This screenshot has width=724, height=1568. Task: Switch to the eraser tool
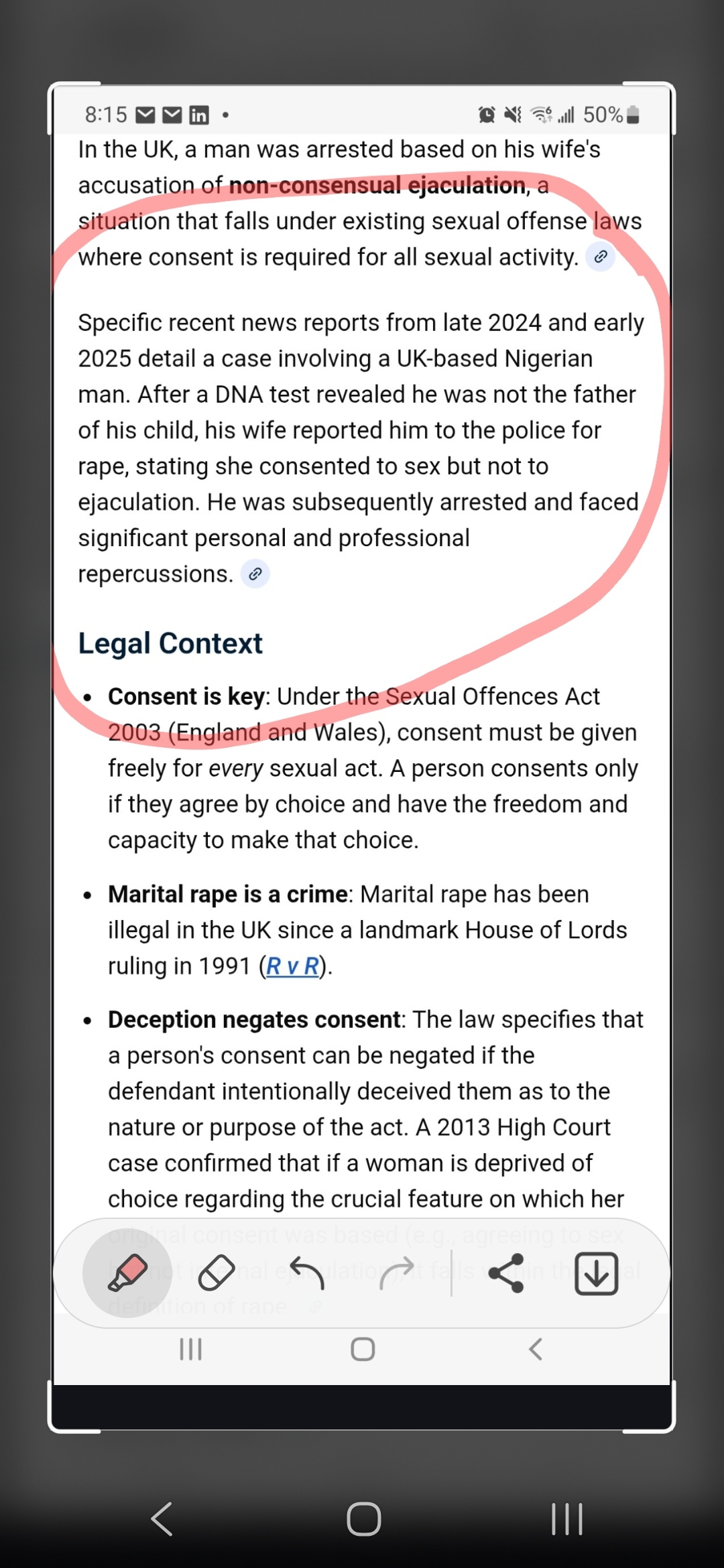(x=217, y=1272)
